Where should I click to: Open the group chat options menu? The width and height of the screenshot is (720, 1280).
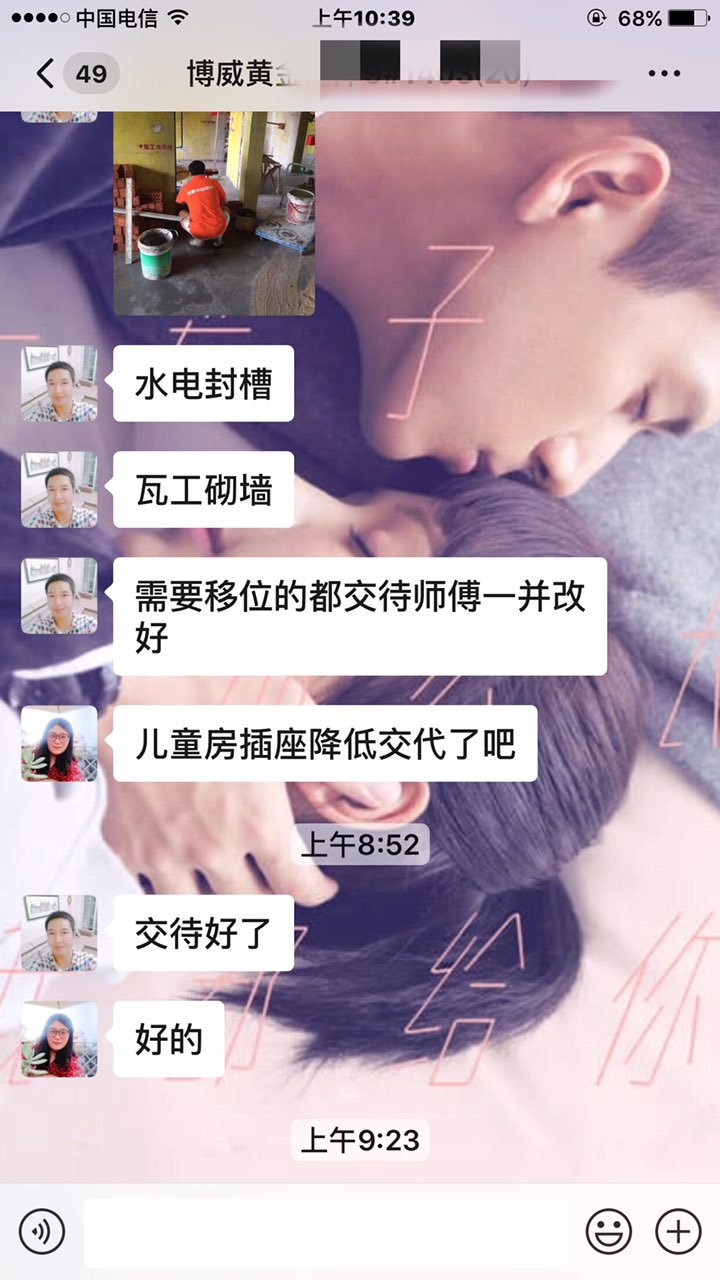click(664, 74)
